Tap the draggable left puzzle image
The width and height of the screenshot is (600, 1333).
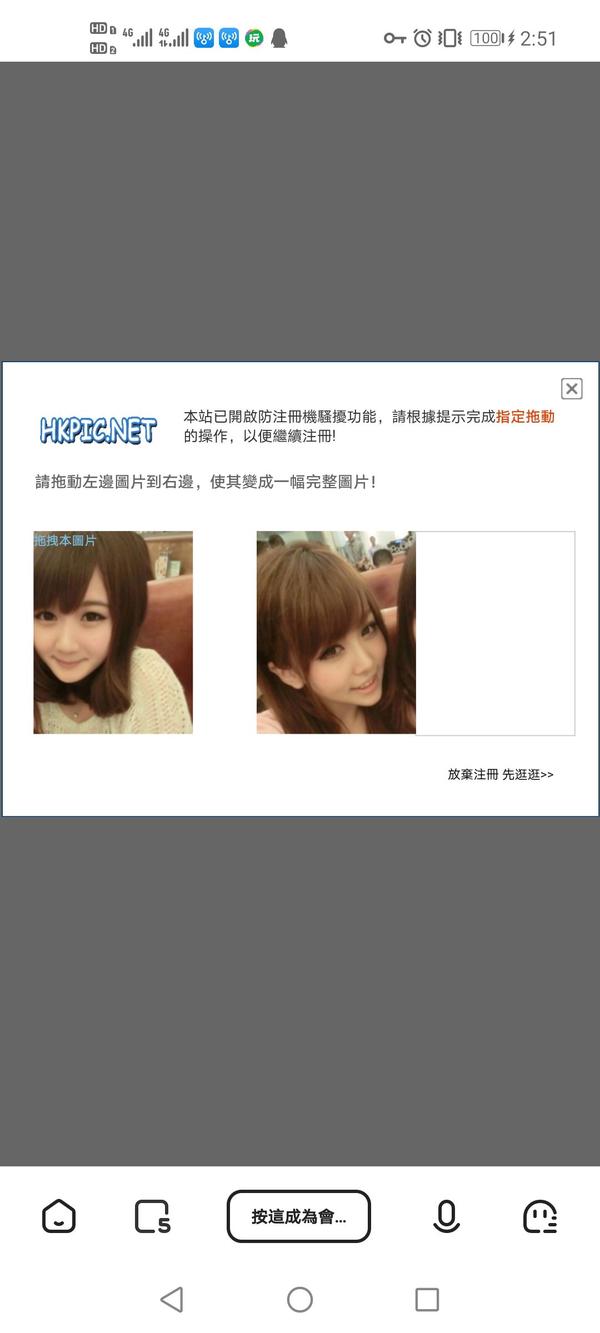tap(113, 632)
